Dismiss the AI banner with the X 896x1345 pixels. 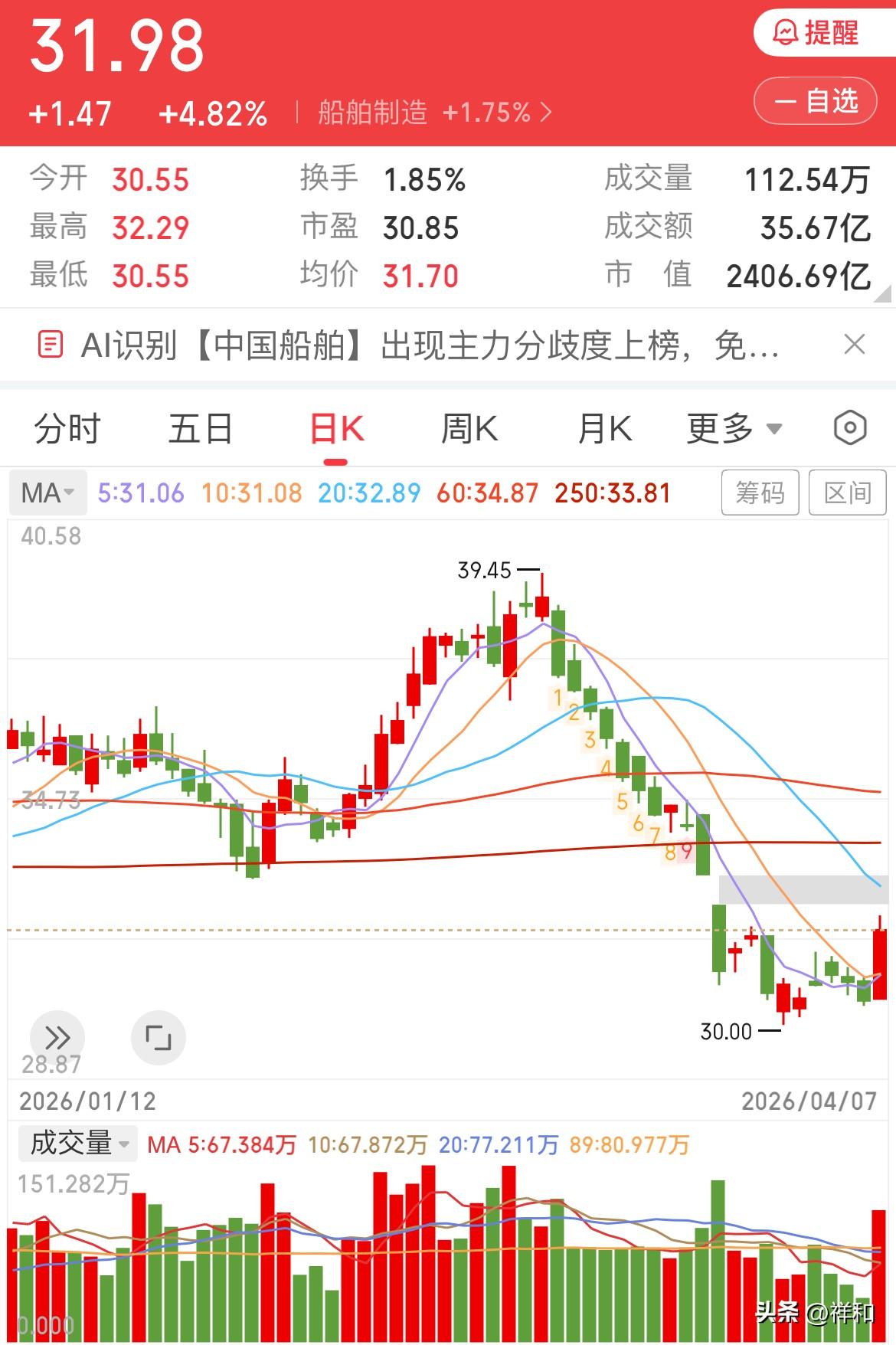(854, 345)
